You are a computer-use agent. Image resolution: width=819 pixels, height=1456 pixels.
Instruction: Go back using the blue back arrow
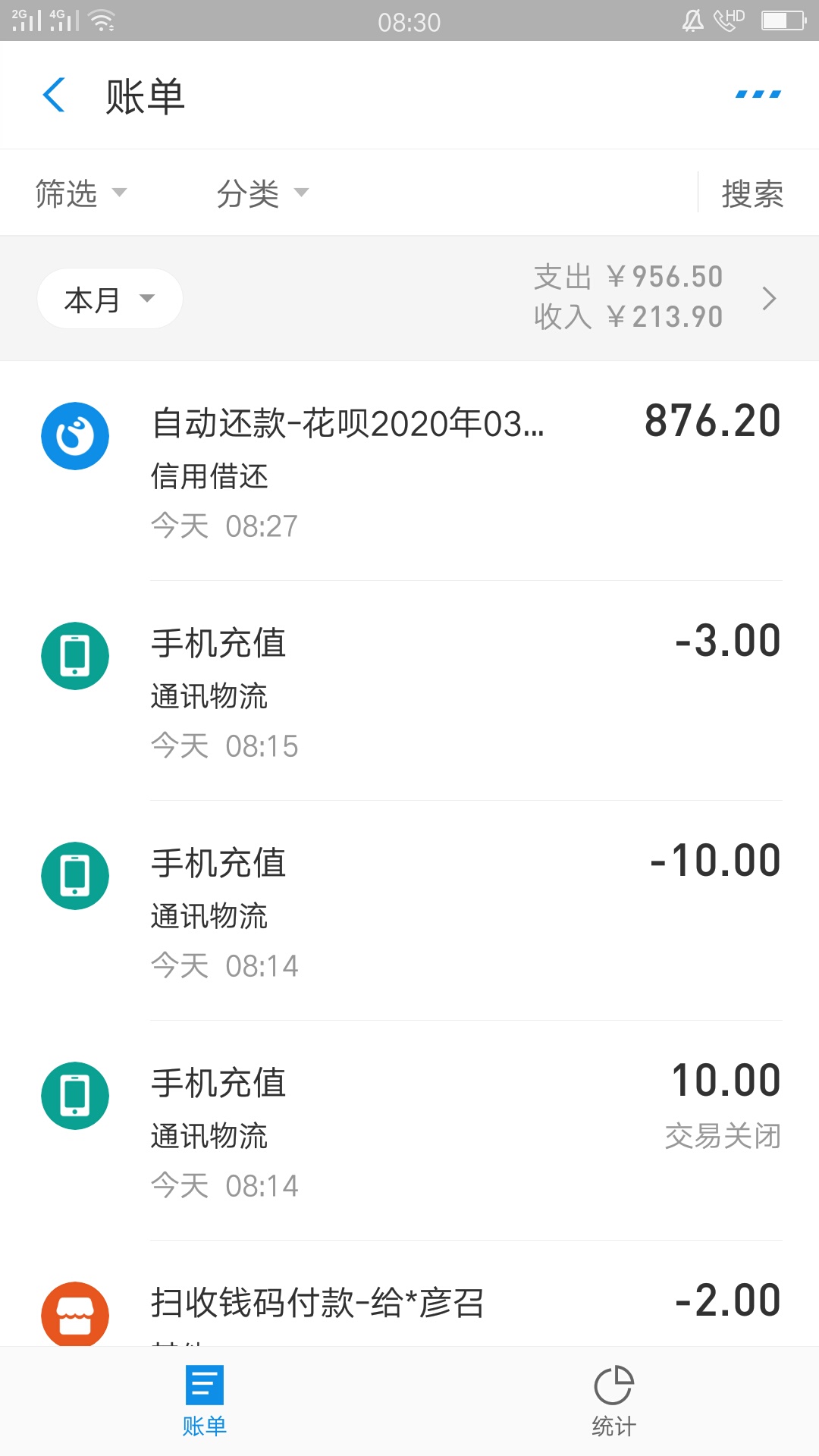click(54, 96)
